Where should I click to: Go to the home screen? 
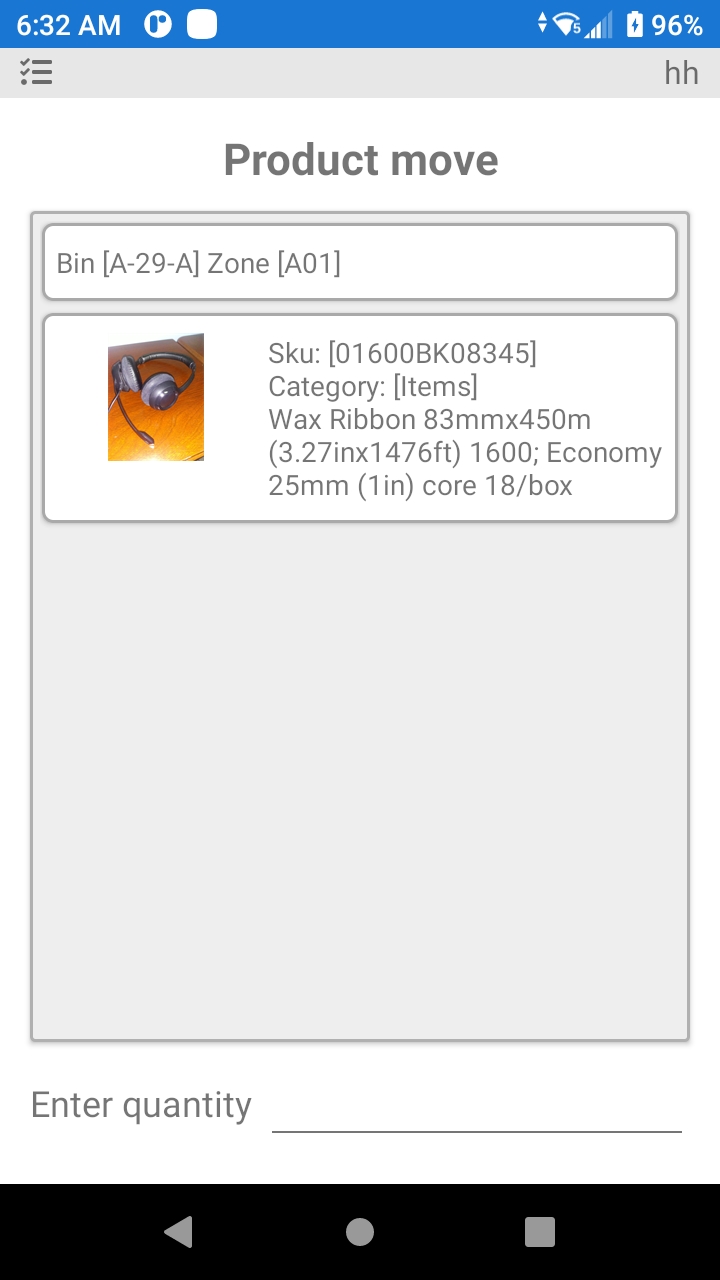360,1232
